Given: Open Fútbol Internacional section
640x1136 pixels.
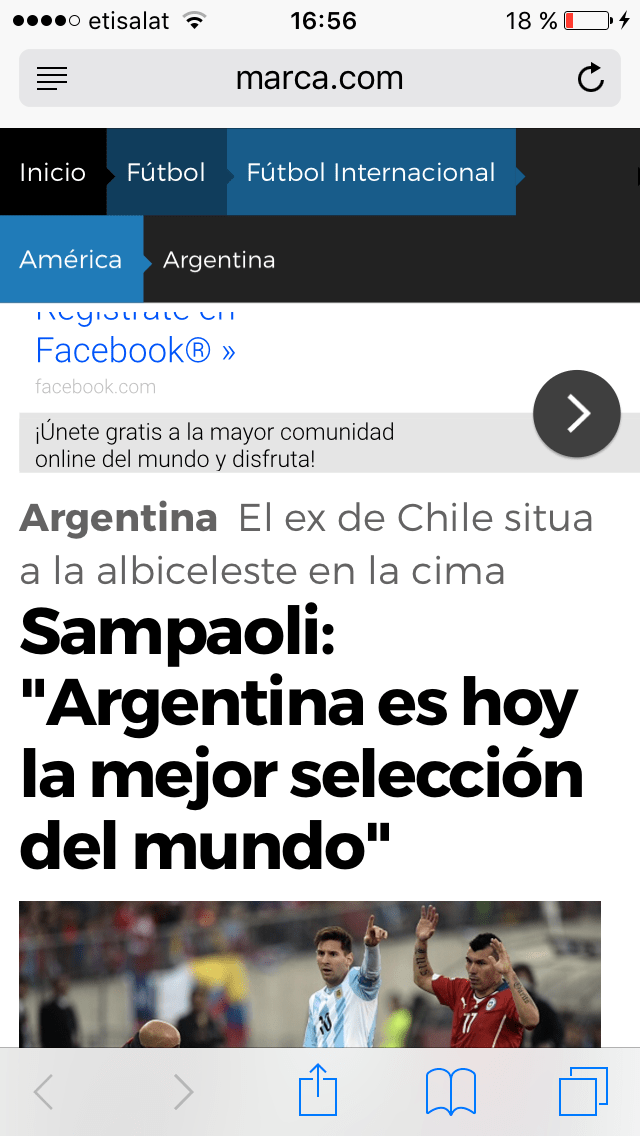Looking at the screenshot, I should [371, 172].
